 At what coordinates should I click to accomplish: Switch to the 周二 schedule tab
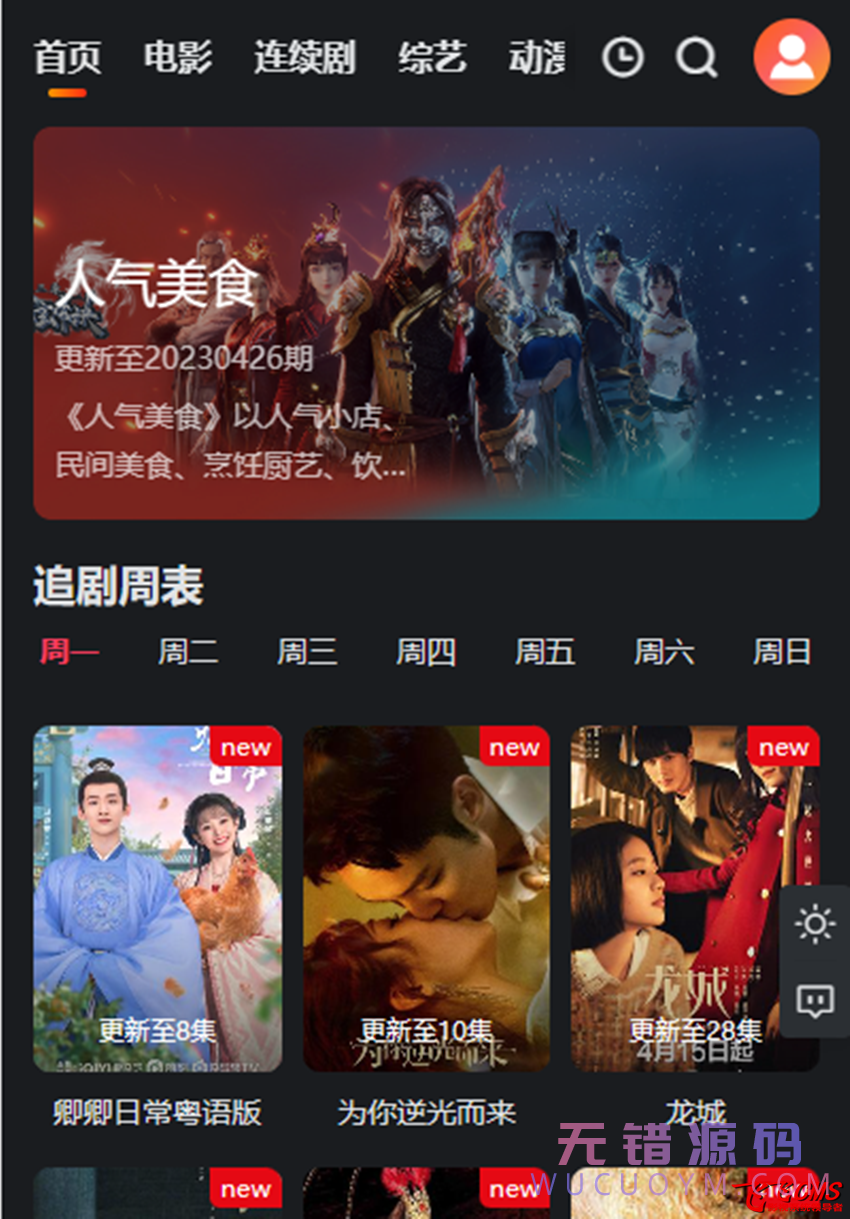(190, 654)
